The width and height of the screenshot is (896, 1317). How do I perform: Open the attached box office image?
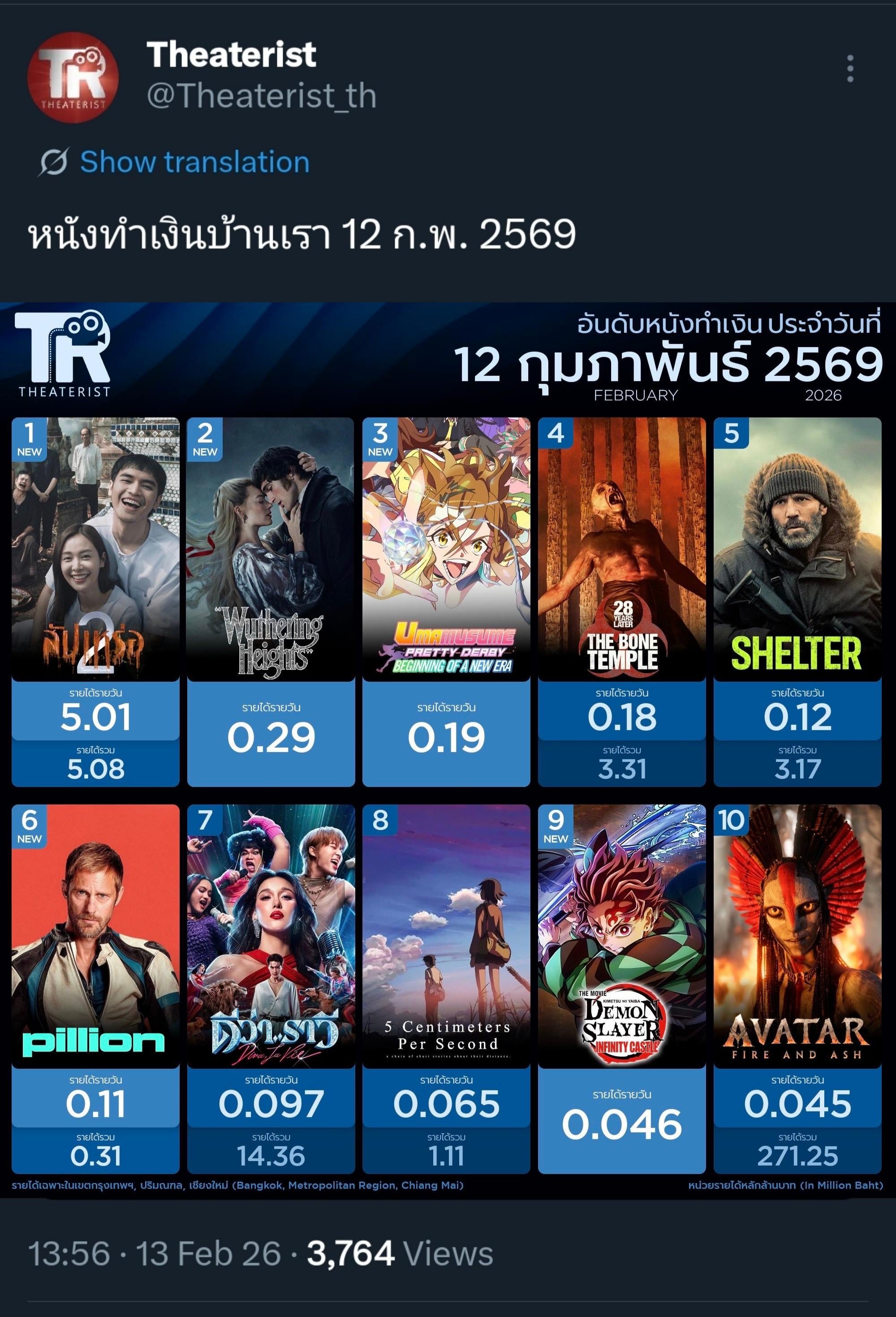click(448, 748)
